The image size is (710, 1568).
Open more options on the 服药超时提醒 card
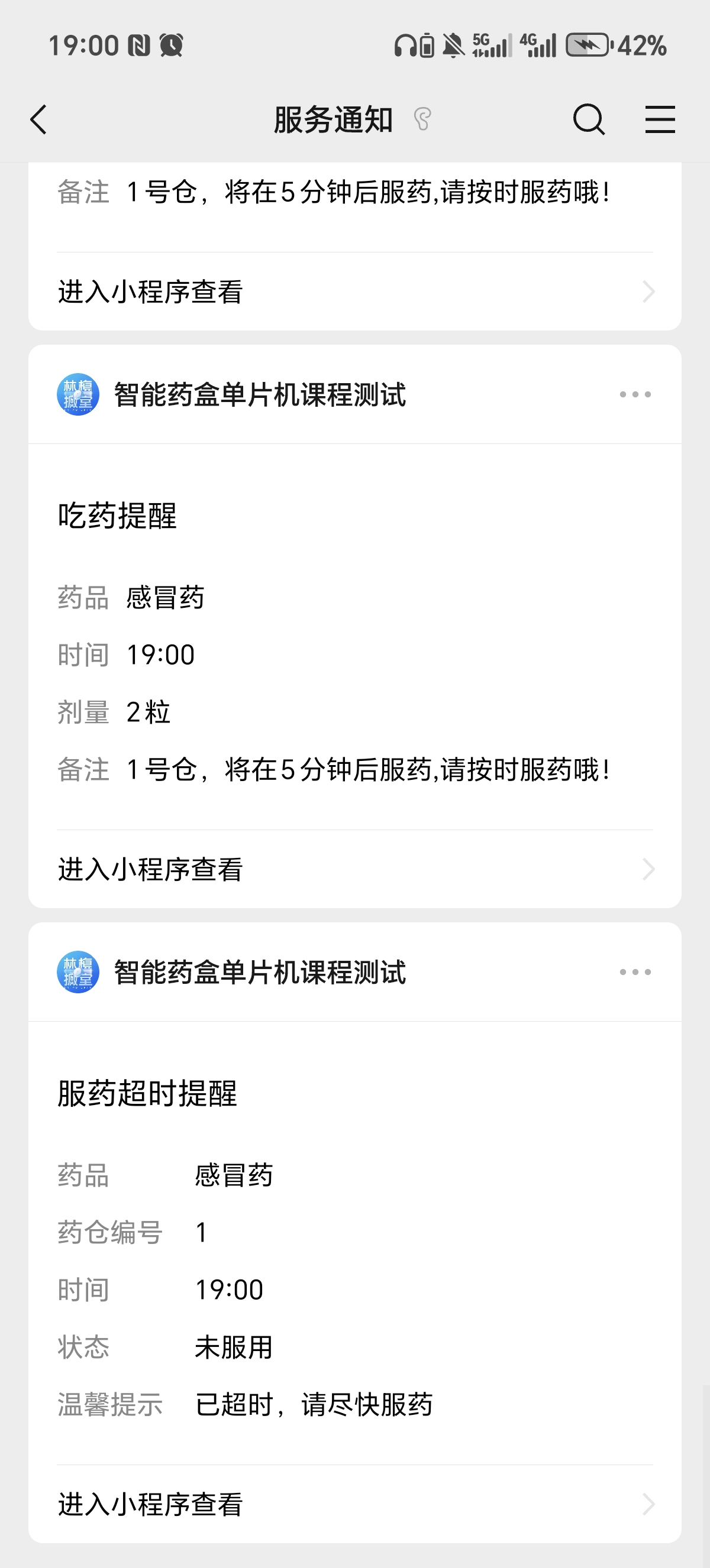(635, 972)
